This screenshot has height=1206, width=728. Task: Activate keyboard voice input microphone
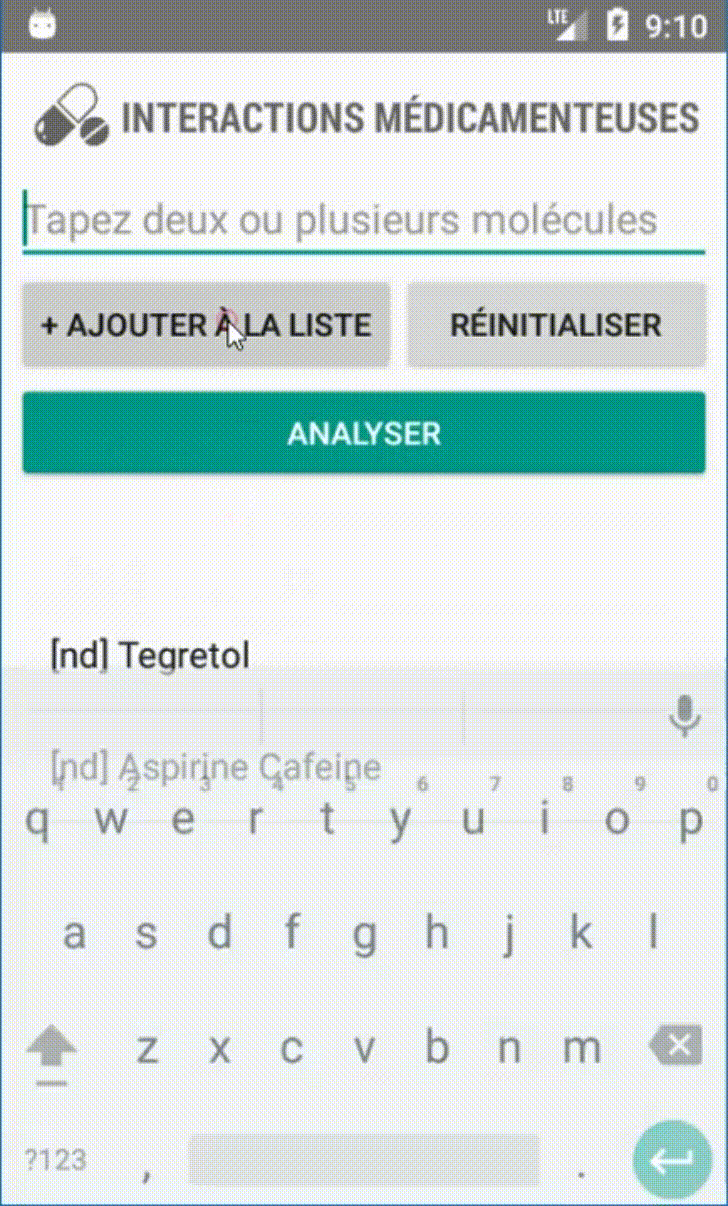(684, 716)
